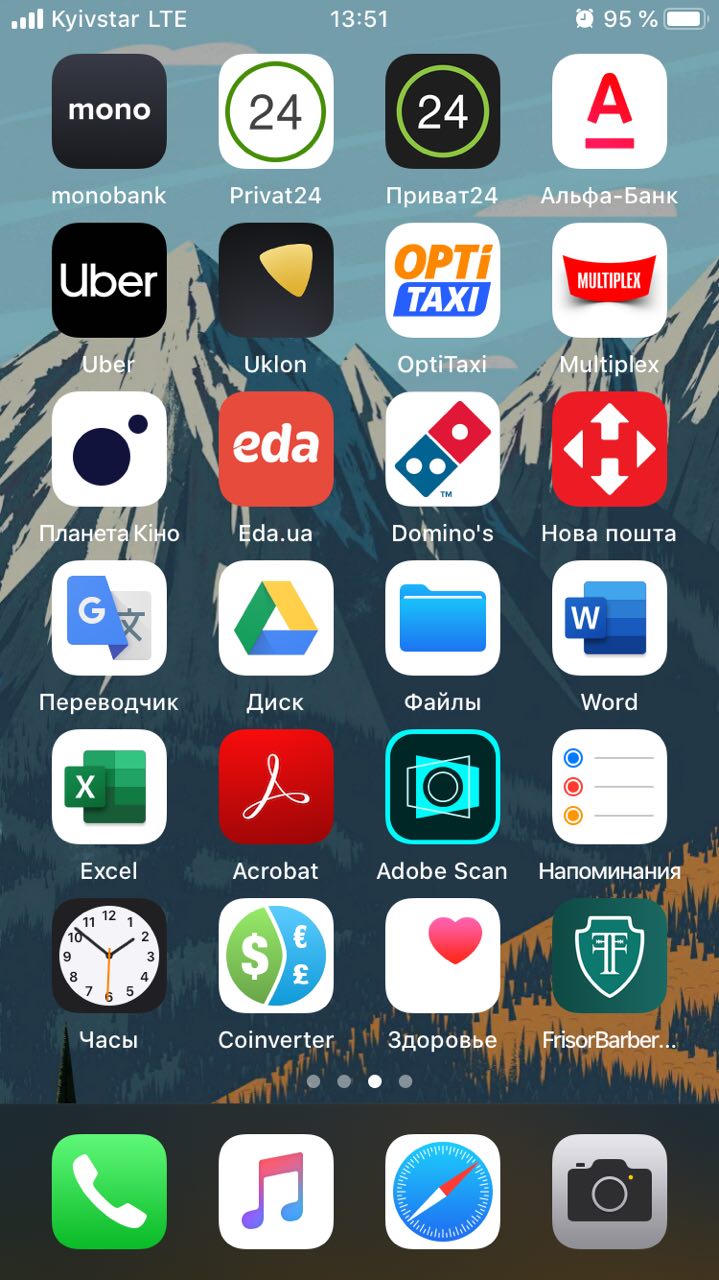Screen dimensions: 719x1280
Task: Open OptiTaxi
Action: point(442,280)
